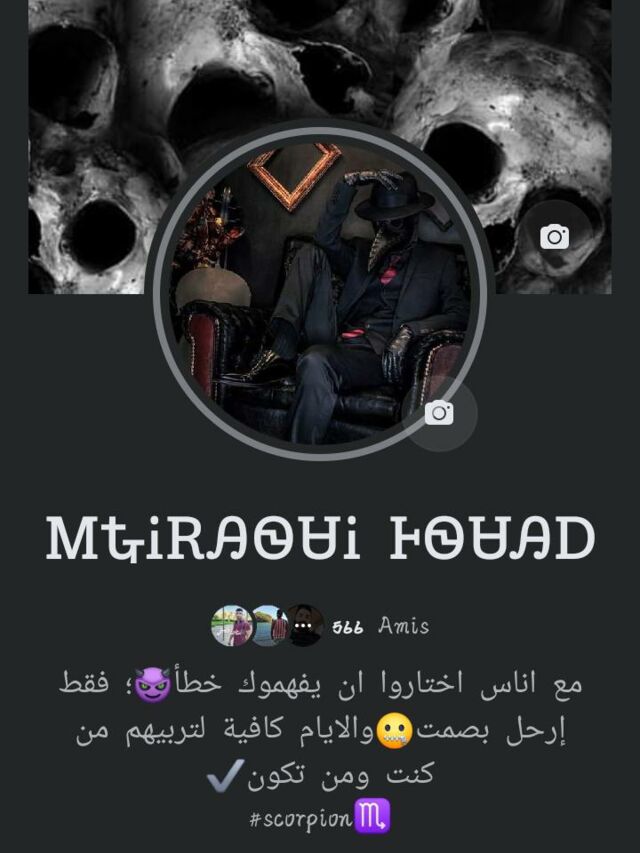Tap the camera icon on the cover photo
The height and width of the screenshot is (853, 640).
(x=554, y=237)
